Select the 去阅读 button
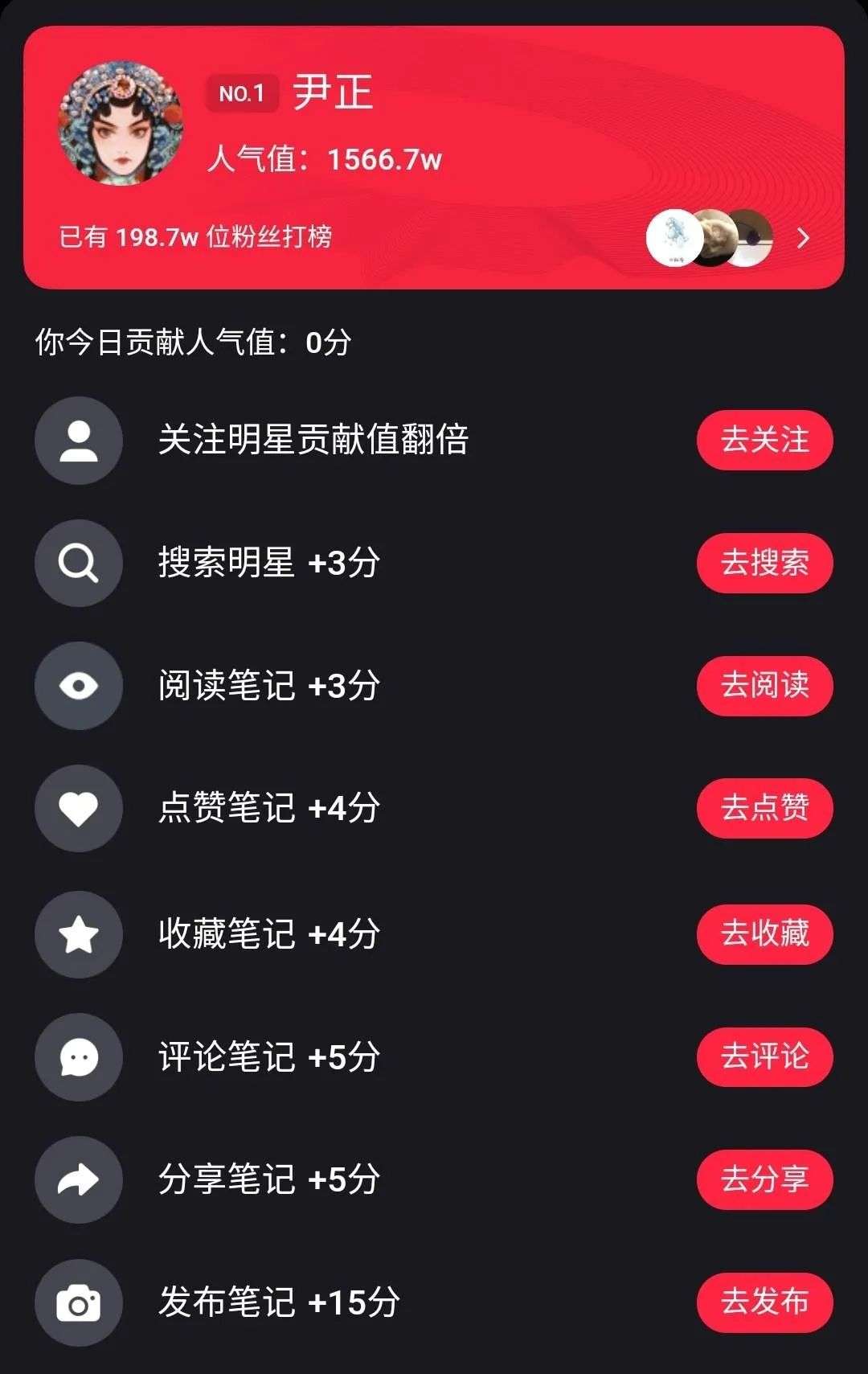The width and height of the screenshot is (868, 1374). (x=764, y=685)
